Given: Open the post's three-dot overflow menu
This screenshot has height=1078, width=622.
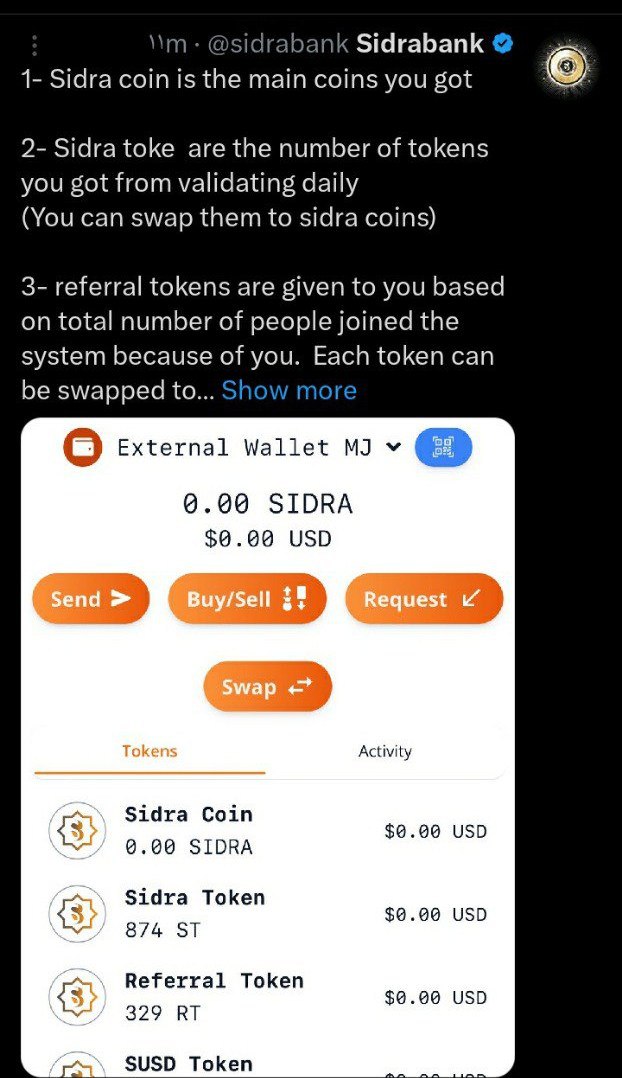Looking at the screenshot, I should click(34, 46).
